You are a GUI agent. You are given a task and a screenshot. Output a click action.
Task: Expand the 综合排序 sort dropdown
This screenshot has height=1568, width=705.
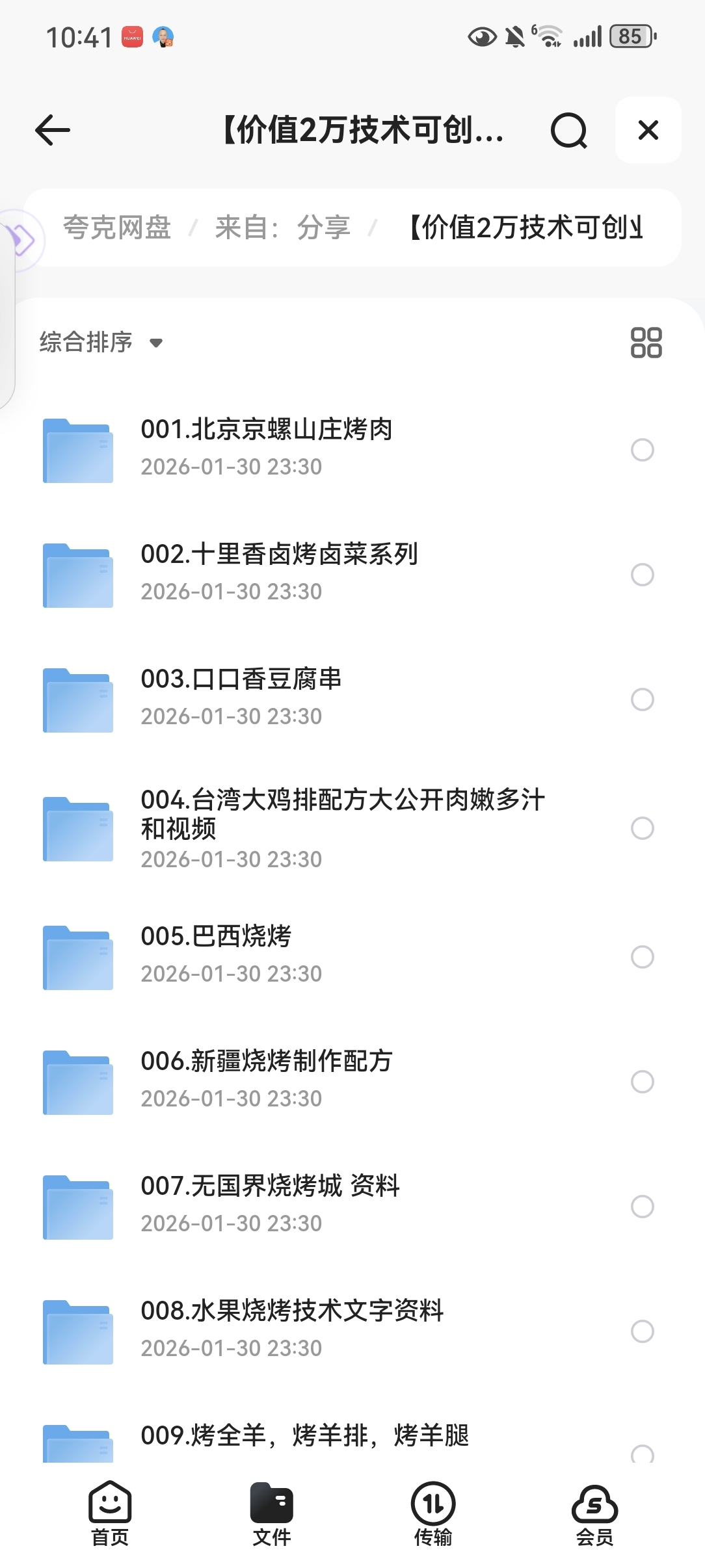pos(101,342)
